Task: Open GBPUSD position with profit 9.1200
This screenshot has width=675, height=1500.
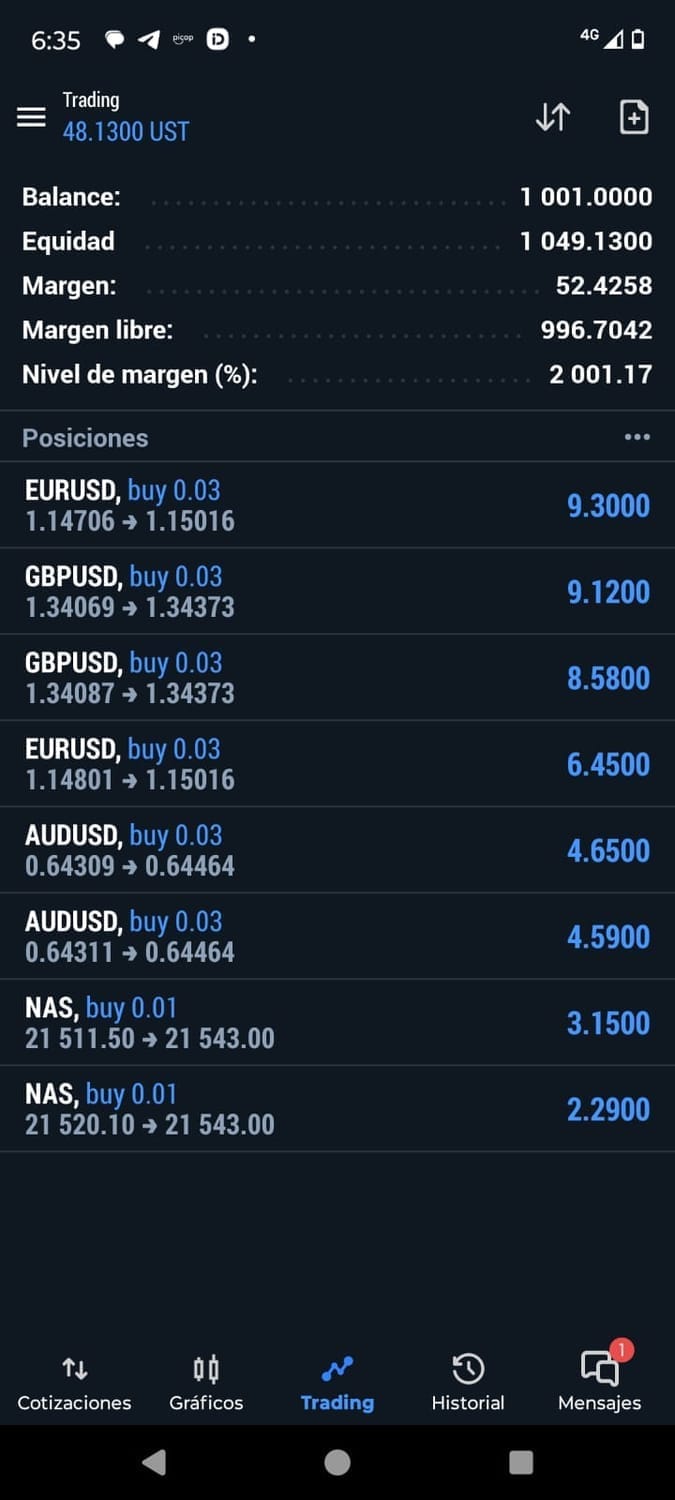Action: tap(337, 591)
